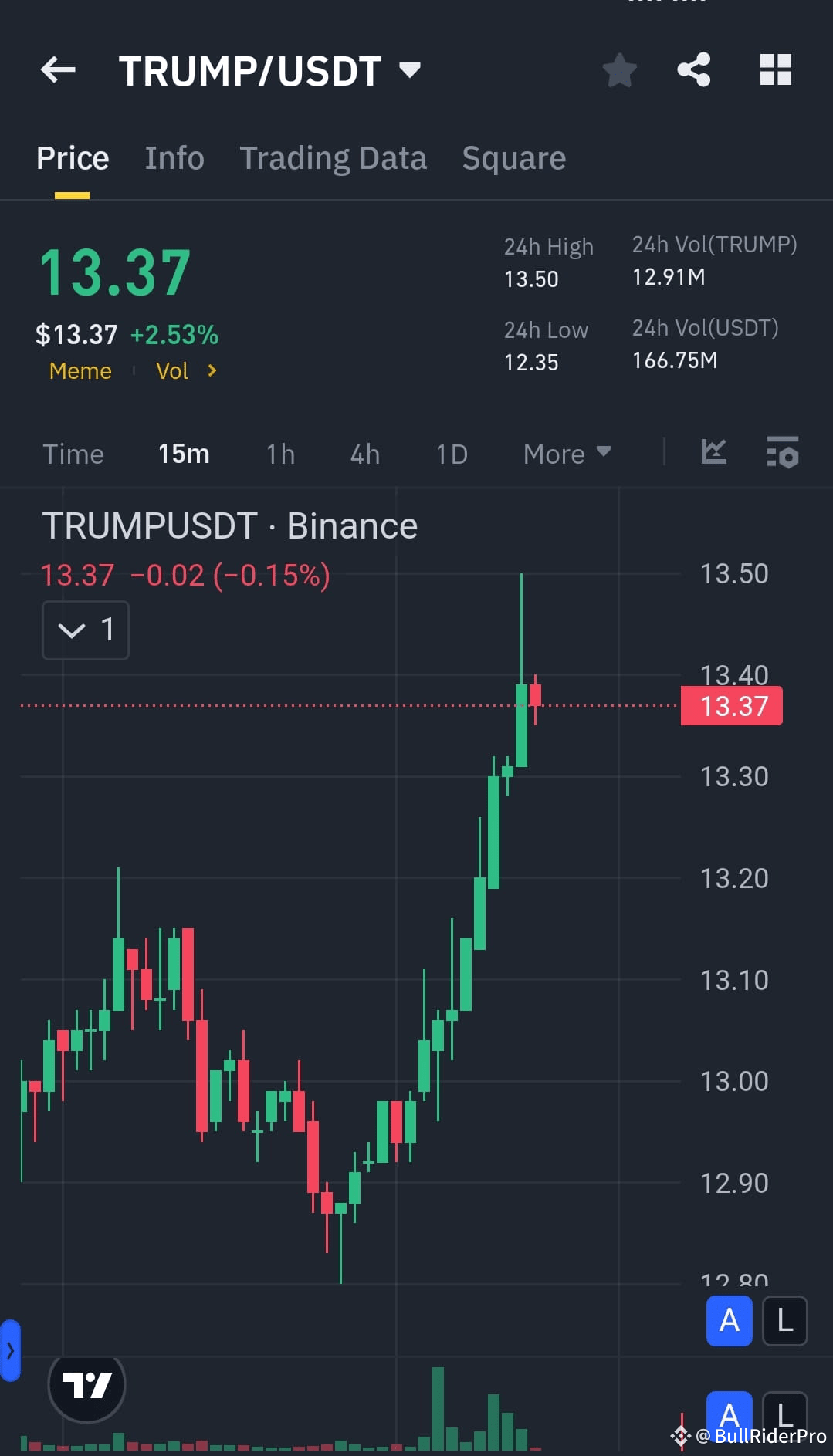833x1456 pixels.
Task: Click the red 13.37 price label
Action: (x=730, y=704)
